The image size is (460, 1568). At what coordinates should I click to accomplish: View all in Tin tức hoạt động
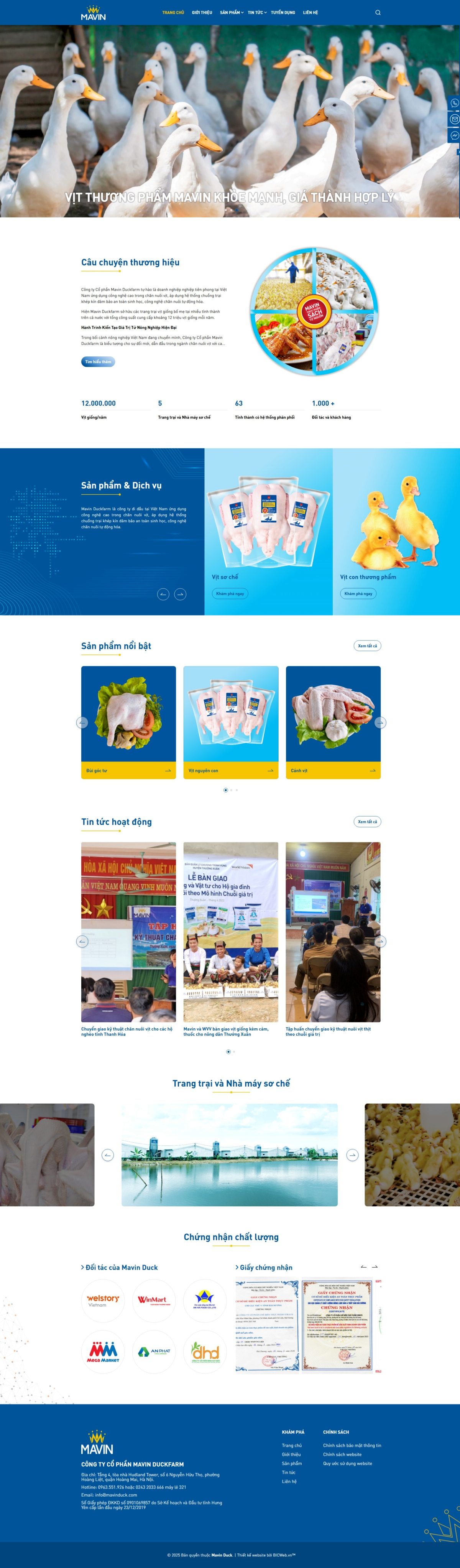(x=367, y=822)
